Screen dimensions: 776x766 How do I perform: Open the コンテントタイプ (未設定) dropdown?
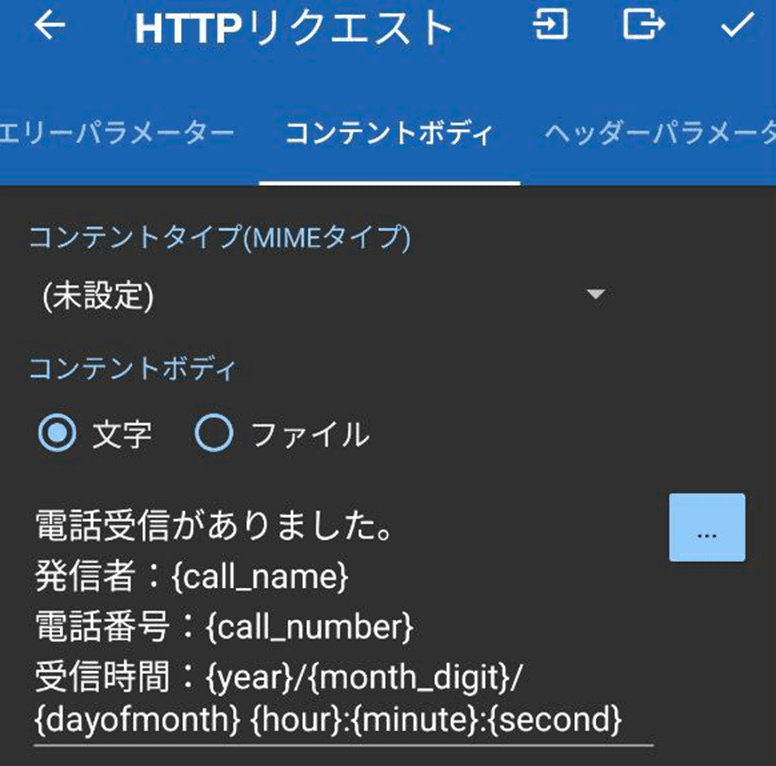coord(320,297)
